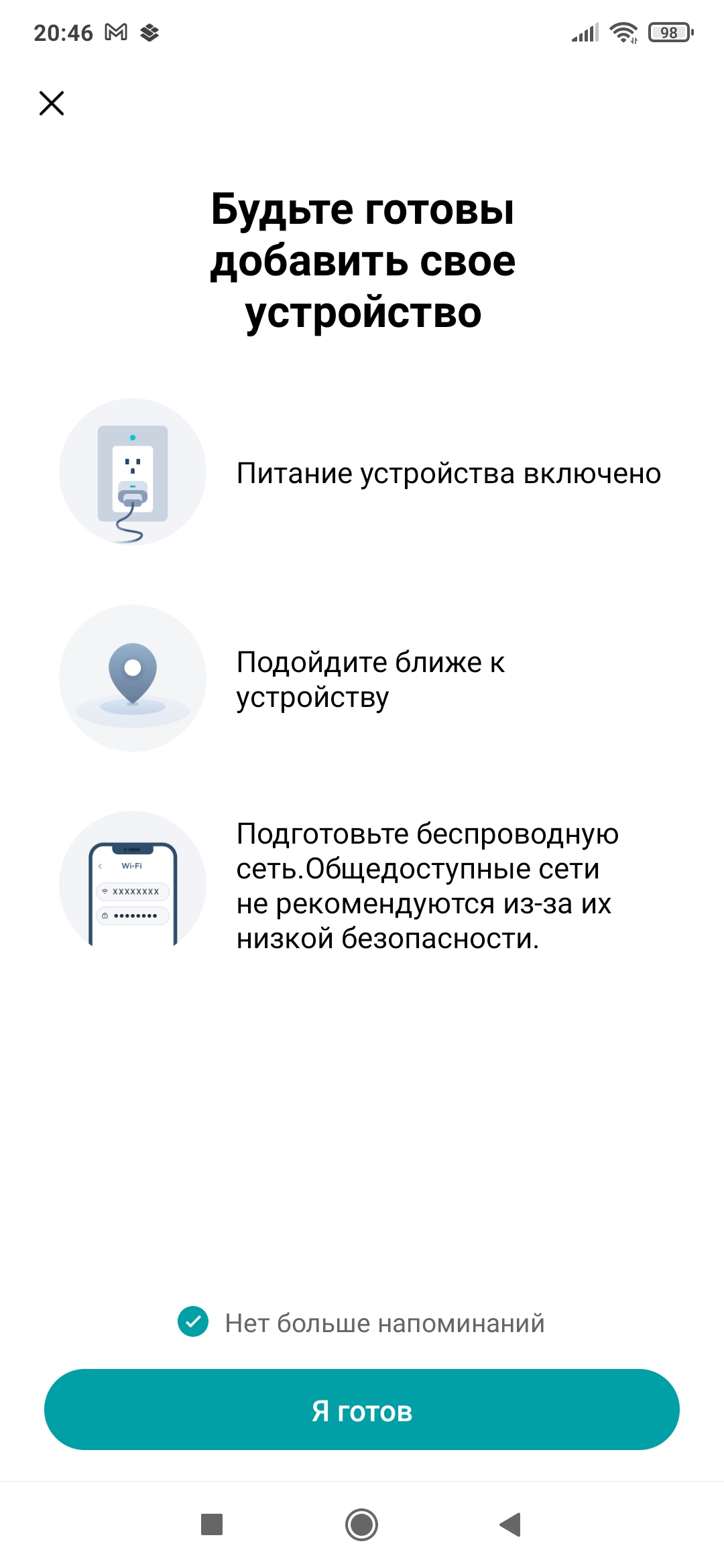Open recent apps from navigation bar
724x1568 pixels.
tap(212, 1524)
